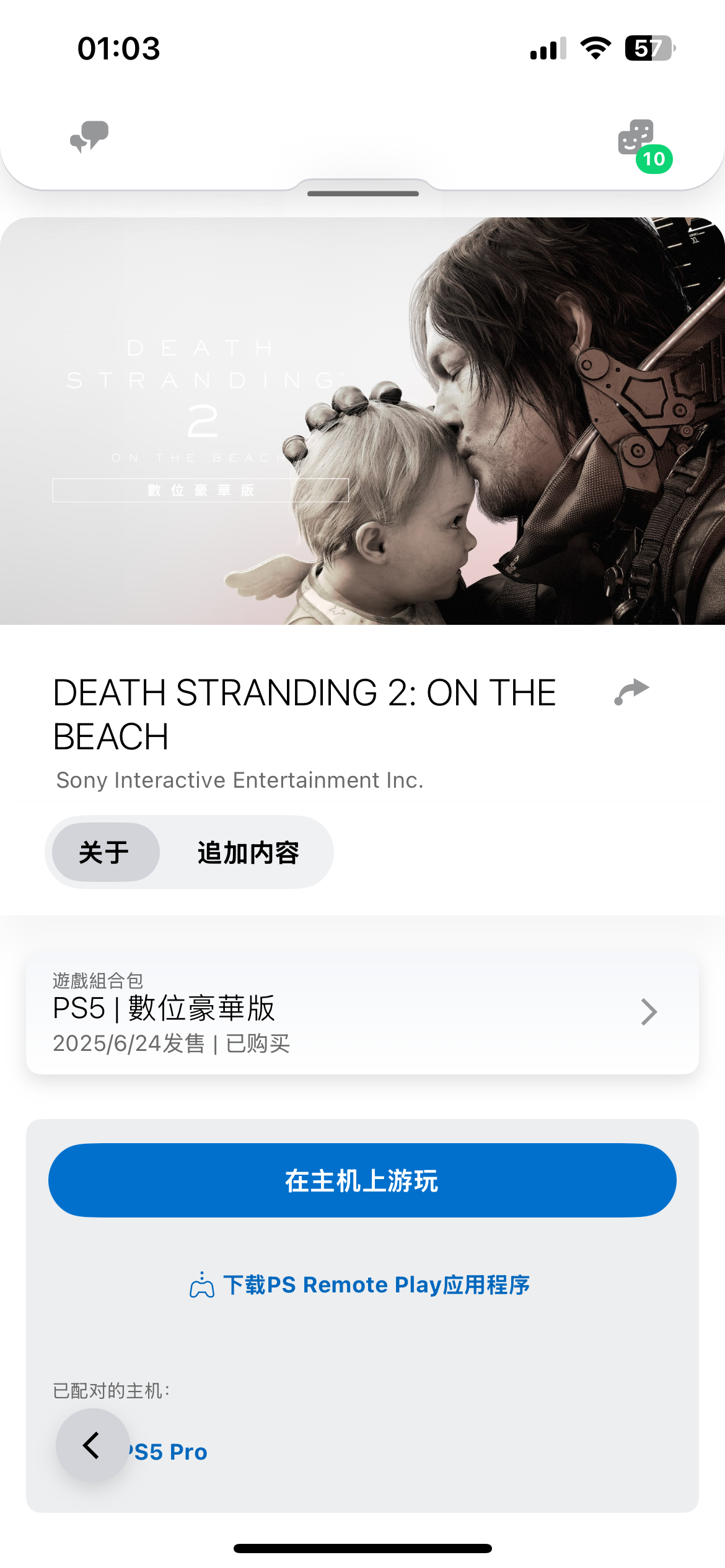This screenshot has width=725, height=1568.
Task: Tap 在主机上游玩 button
Action: (362, 1180)
